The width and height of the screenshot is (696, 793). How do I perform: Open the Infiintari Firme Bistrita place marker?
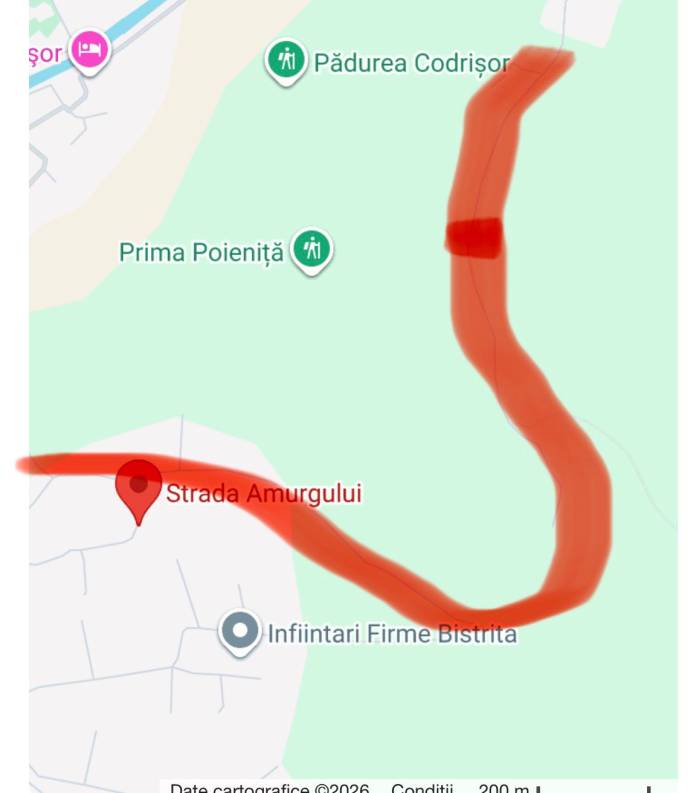[x=240, y=632]
